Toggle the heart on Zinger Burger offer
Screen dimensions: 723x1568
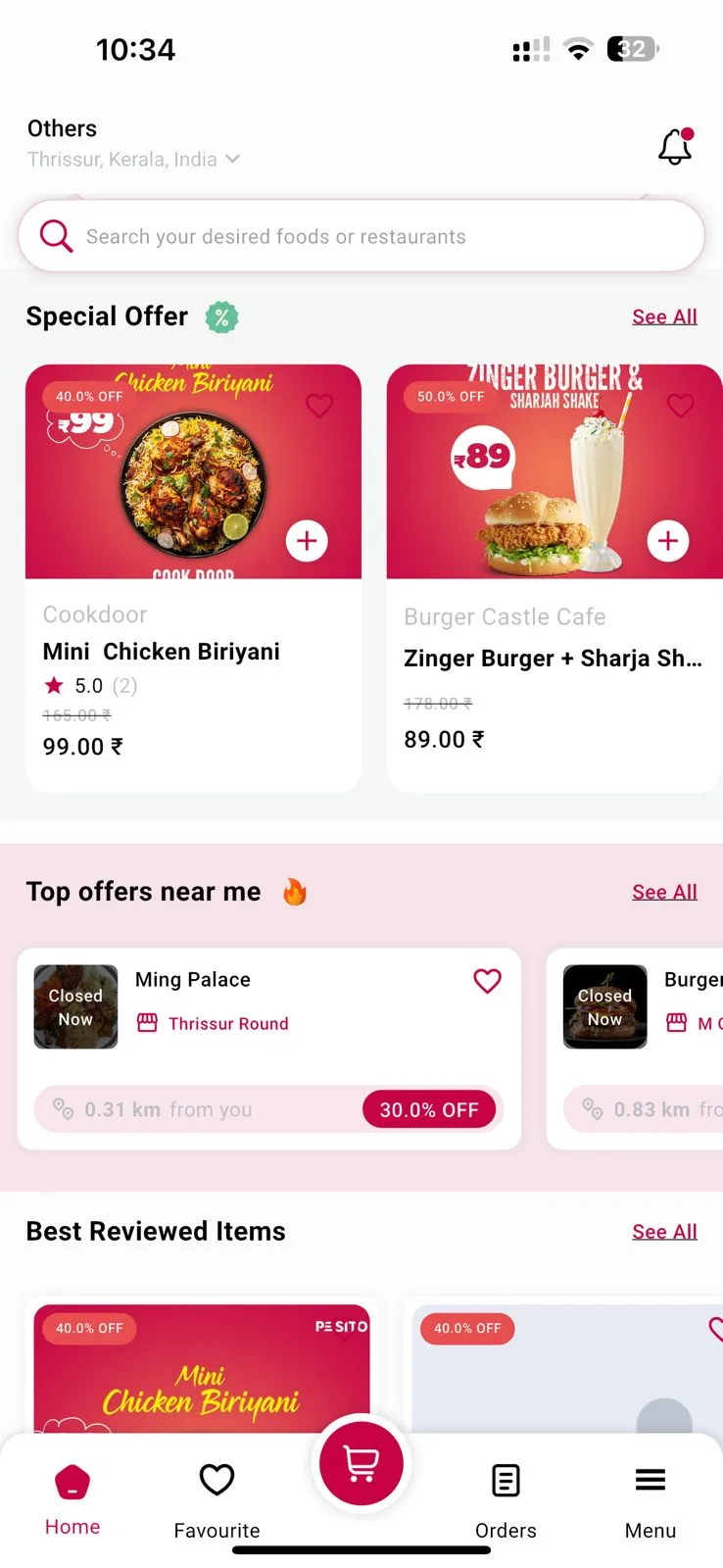(x=681, y=405)
